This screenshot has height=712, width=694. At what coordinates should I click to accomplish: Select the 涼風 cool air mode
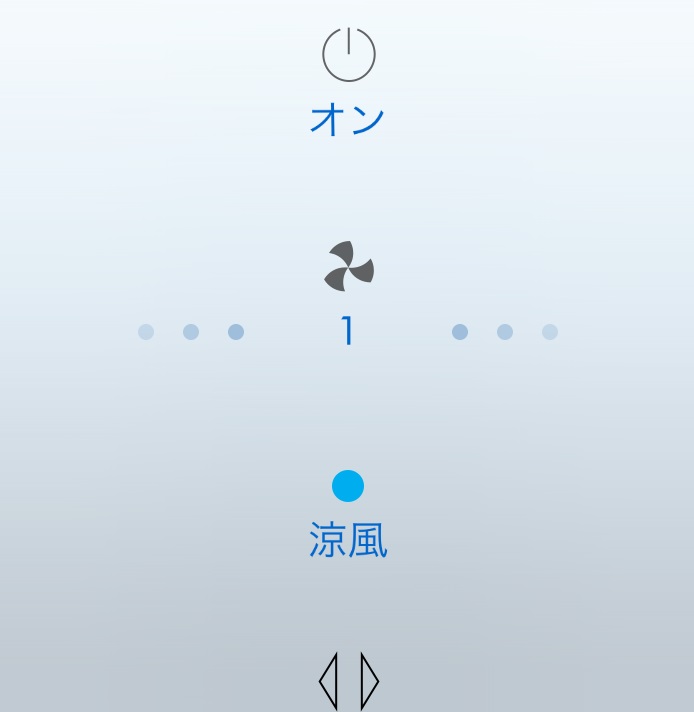click(x=348, y=487)
